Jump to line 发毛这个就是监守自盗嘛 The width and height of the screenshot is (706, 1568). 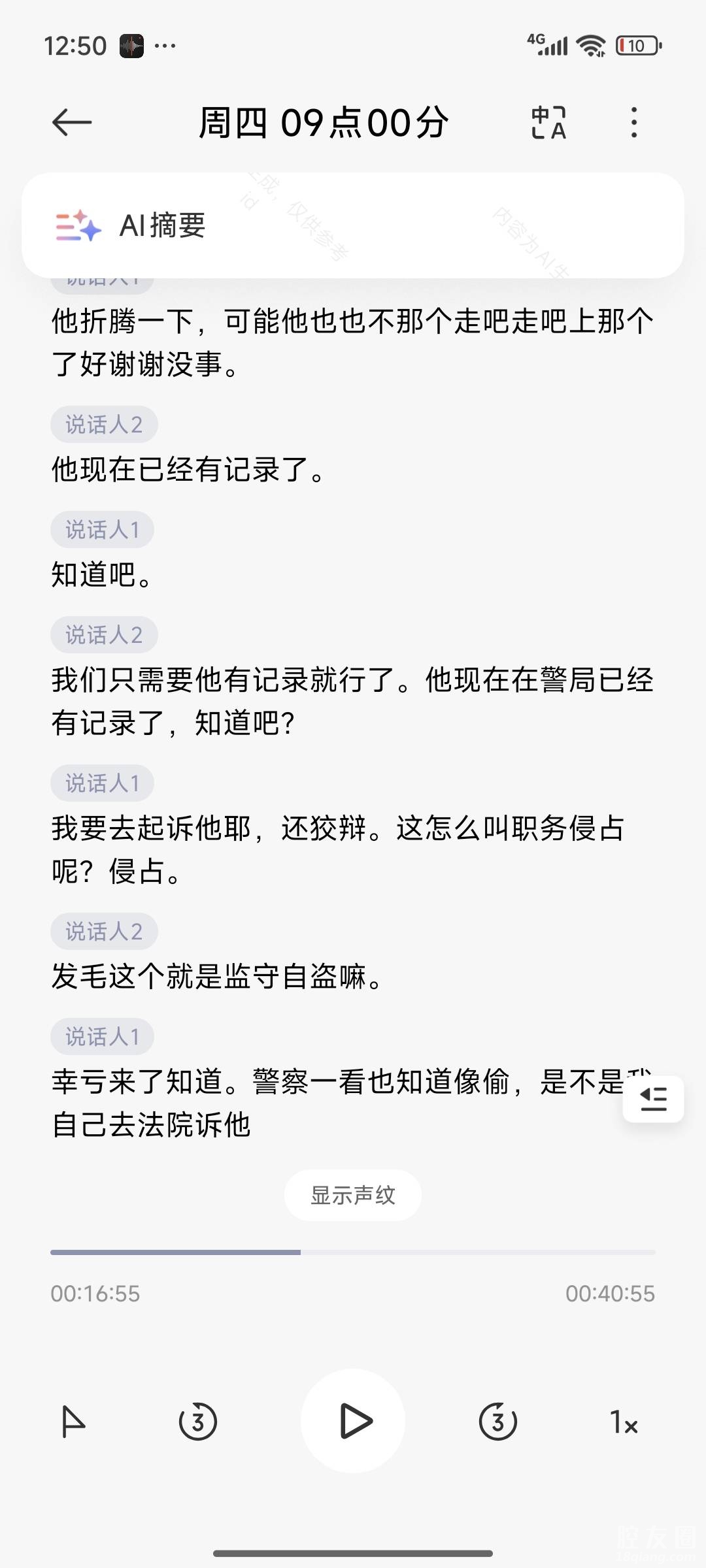tap(217, 976)
